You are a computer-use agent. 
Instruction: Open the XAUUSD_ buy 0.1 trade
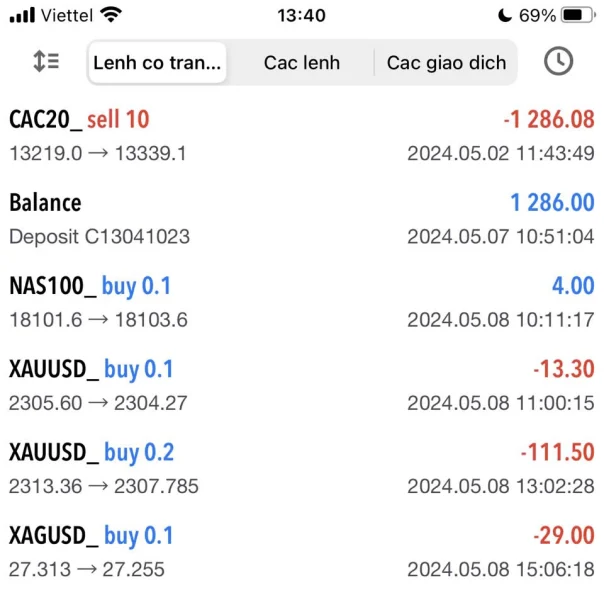tap(300, 386)
